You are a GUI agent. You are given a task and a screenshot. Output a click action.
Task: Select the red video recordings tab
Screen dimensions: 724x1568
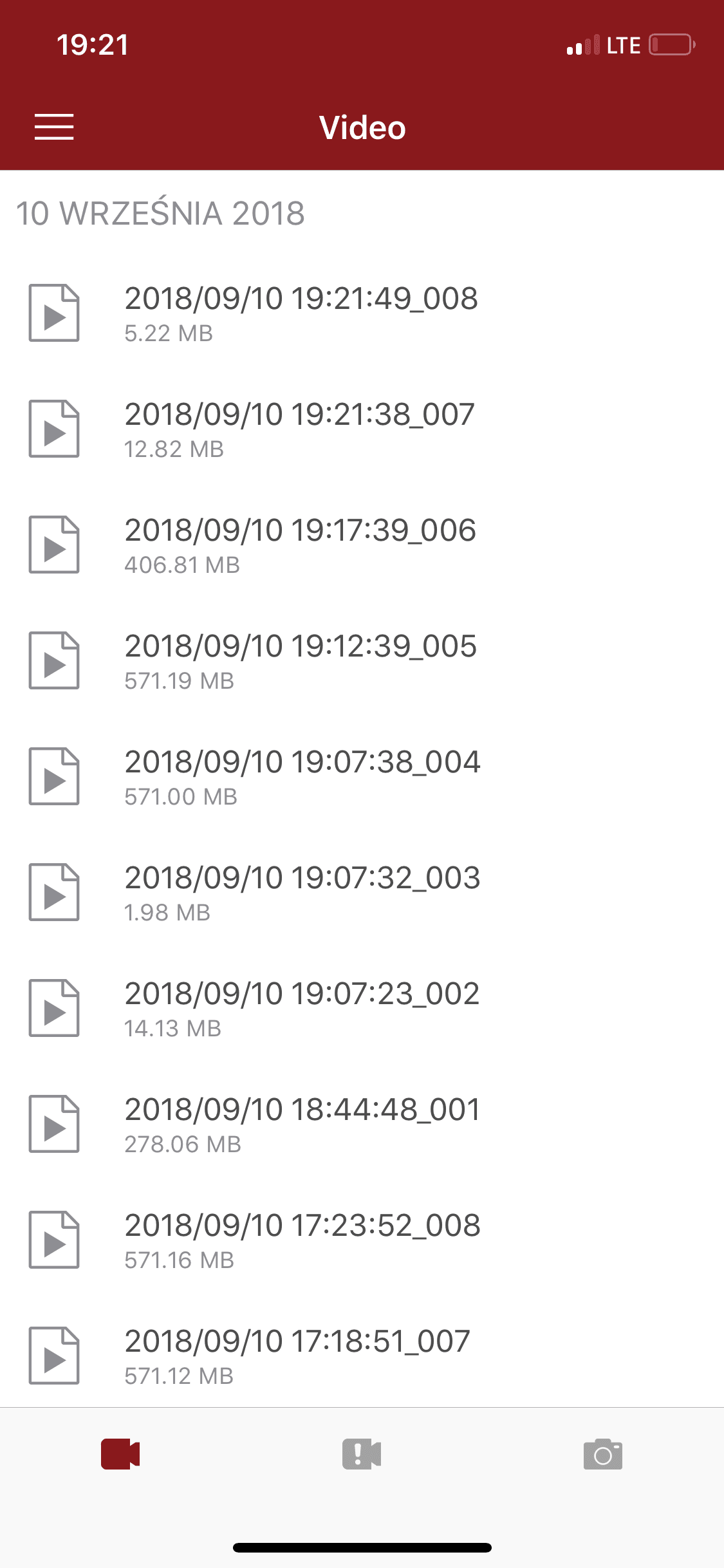click(x=120, y=1454)
